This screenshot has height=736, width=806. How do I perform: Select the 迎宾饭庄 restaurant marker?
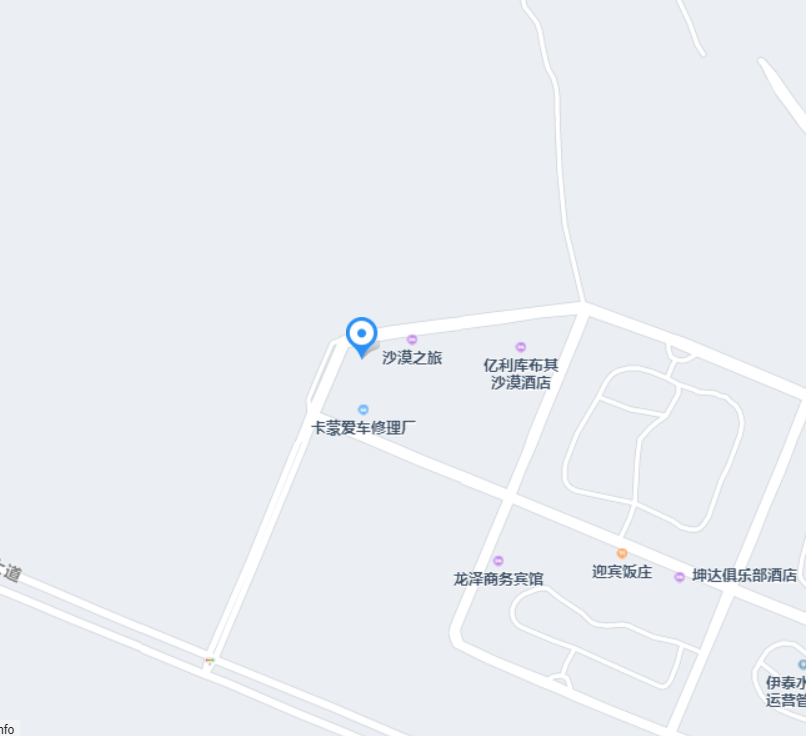(x=622, y=554)
